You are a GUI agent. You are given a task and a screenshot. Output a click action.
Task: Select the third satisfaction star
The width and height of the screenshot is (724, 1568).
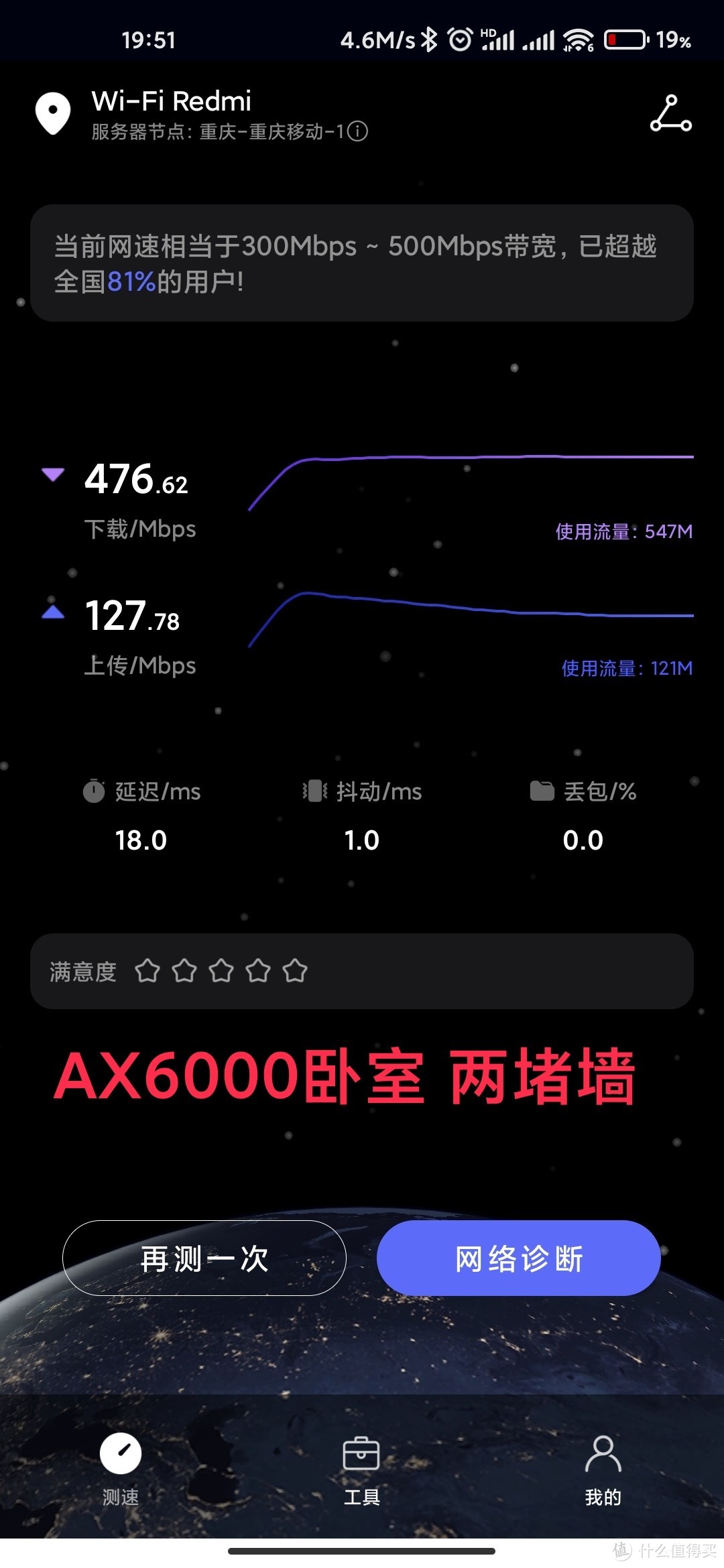click(221, 970)
